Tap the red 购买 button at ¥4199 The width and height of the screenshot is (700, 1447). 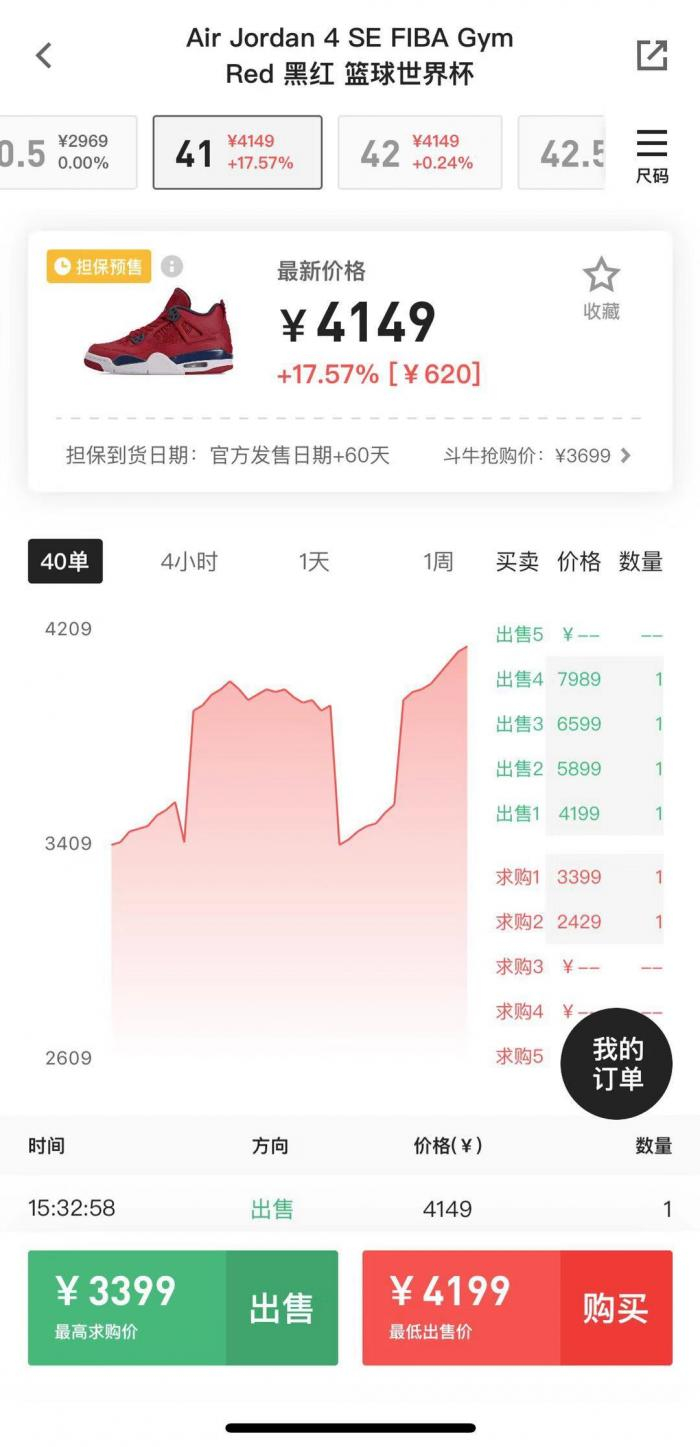click(x=517, y=1307)
